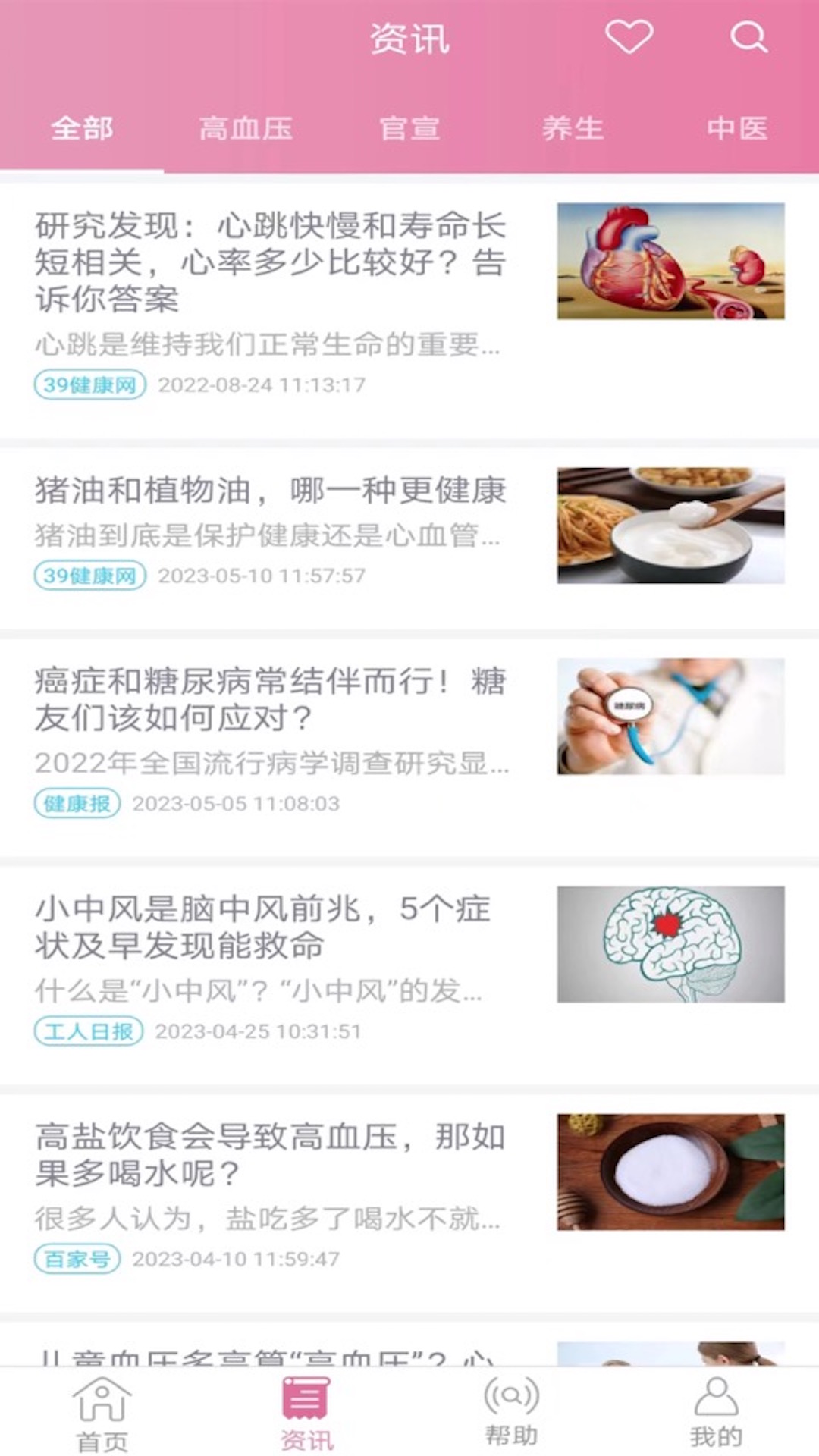Select the 全部 tab
Viewport: 819px width, 1456px height.
(x=82, y=129)
